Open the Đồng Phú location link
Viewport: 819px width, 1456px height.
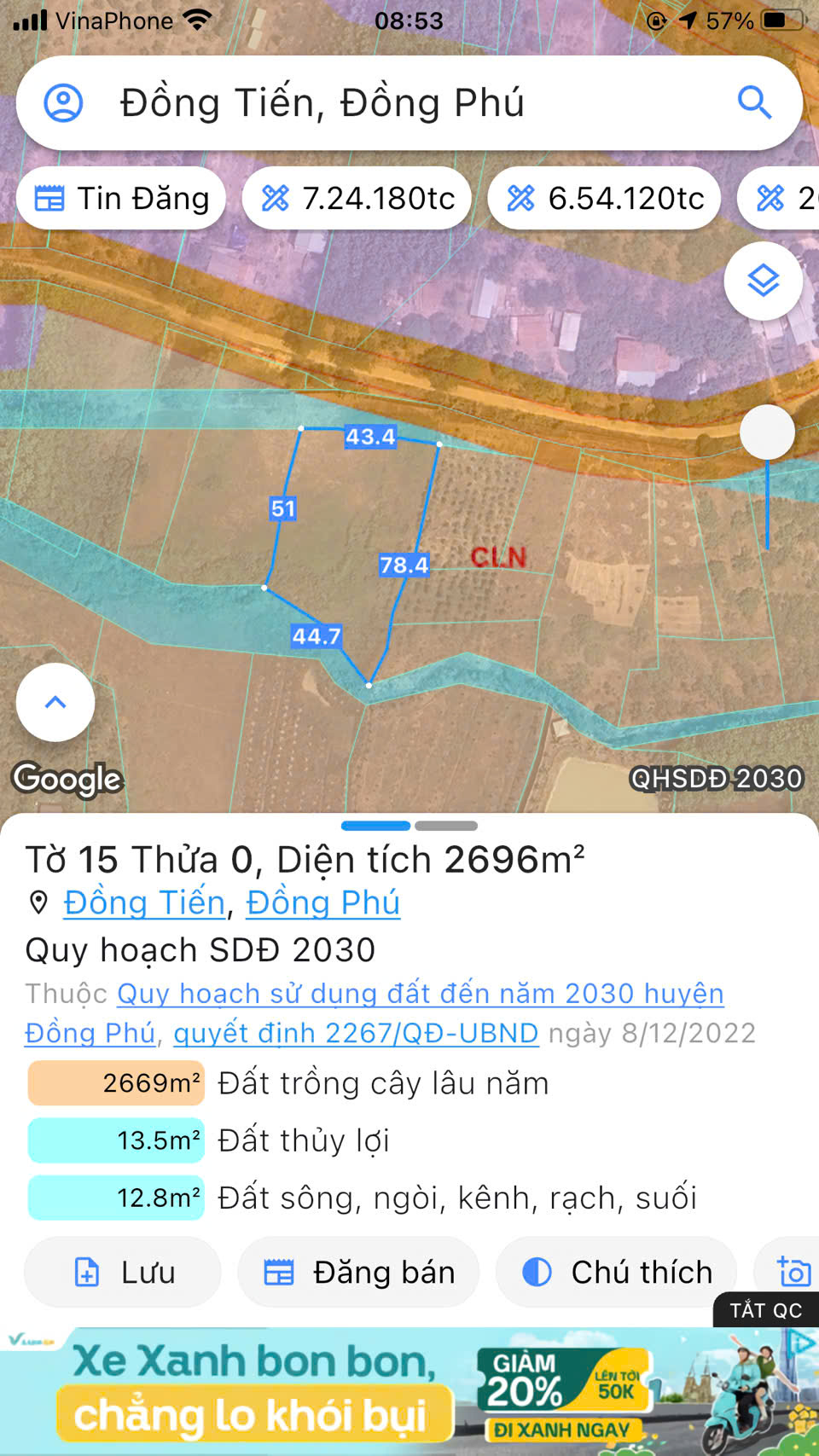click(x=322, y=902)
